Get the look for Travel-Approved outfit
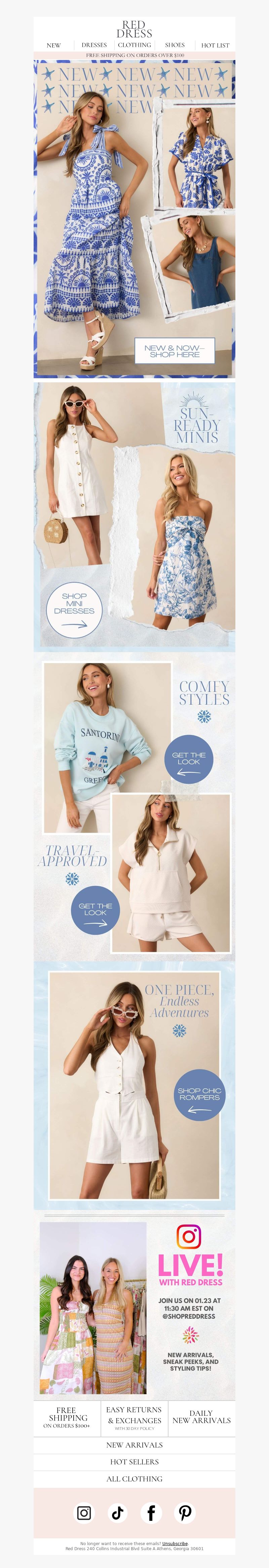The height and width of the screenshot is (1568, 269). (x=95, y=910)
